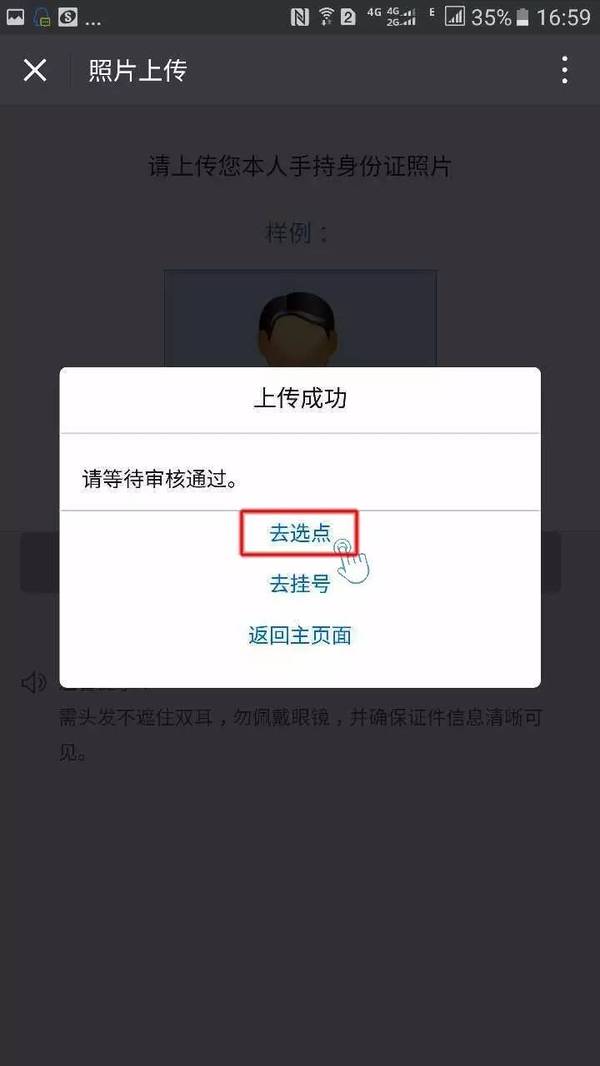Tap 去选点 in the dialog

coord(299,533)
